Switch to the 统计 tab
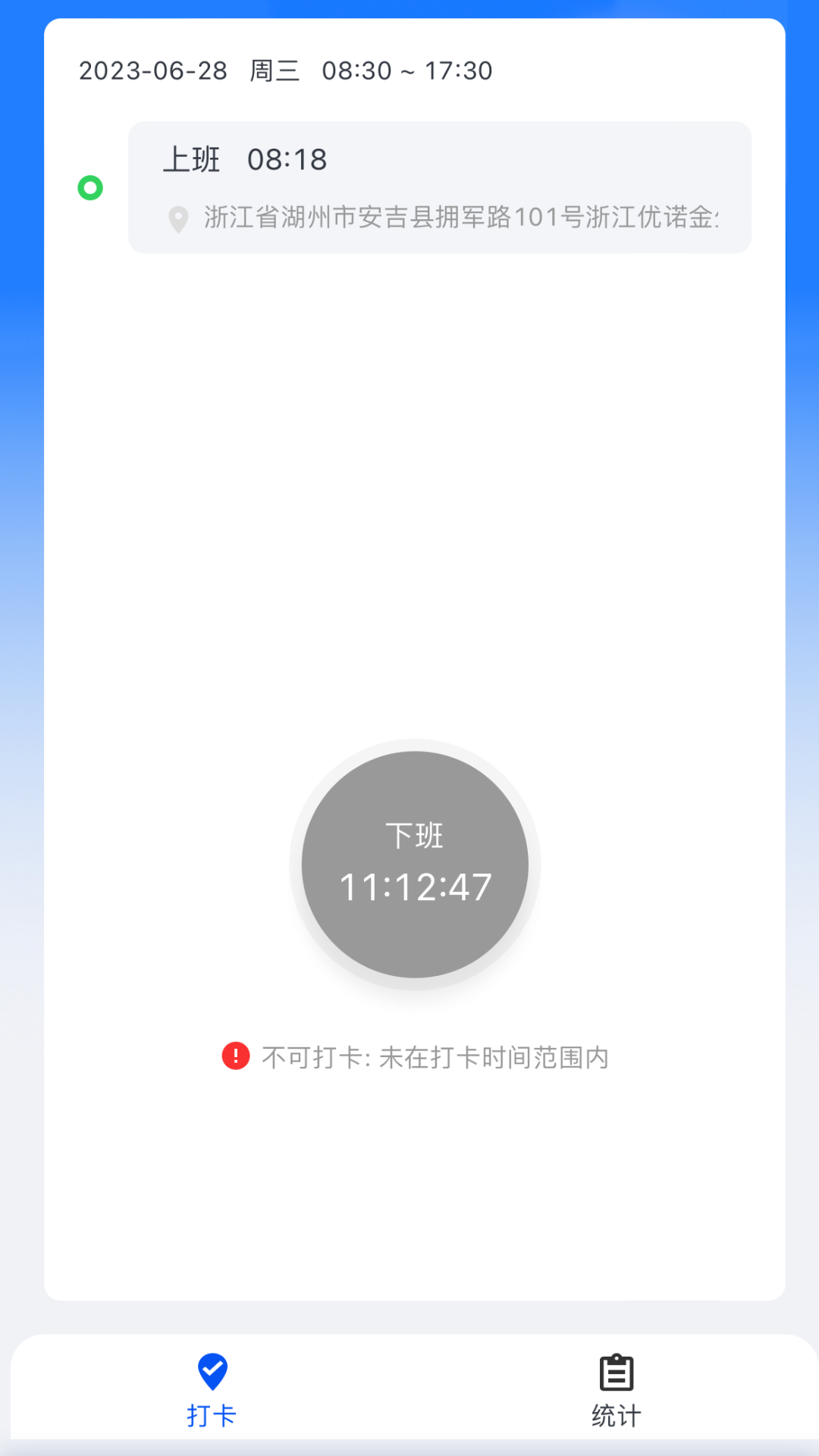The height and width of the screenshot is (1456, 819). point(616,1389)
